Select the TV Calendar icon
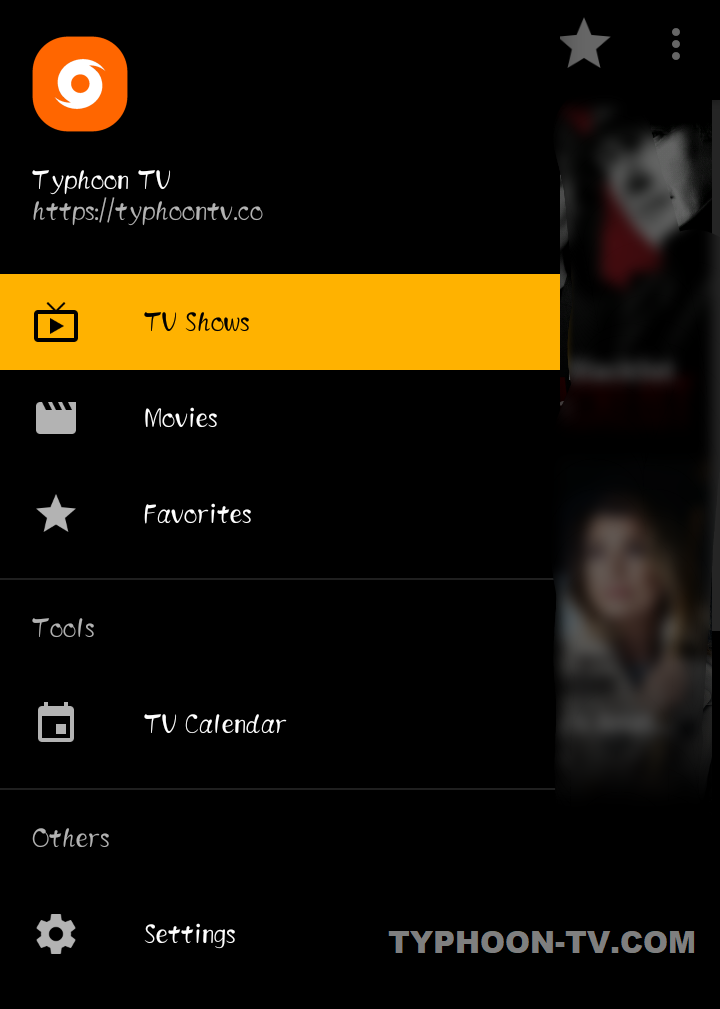 pos(55,722)
